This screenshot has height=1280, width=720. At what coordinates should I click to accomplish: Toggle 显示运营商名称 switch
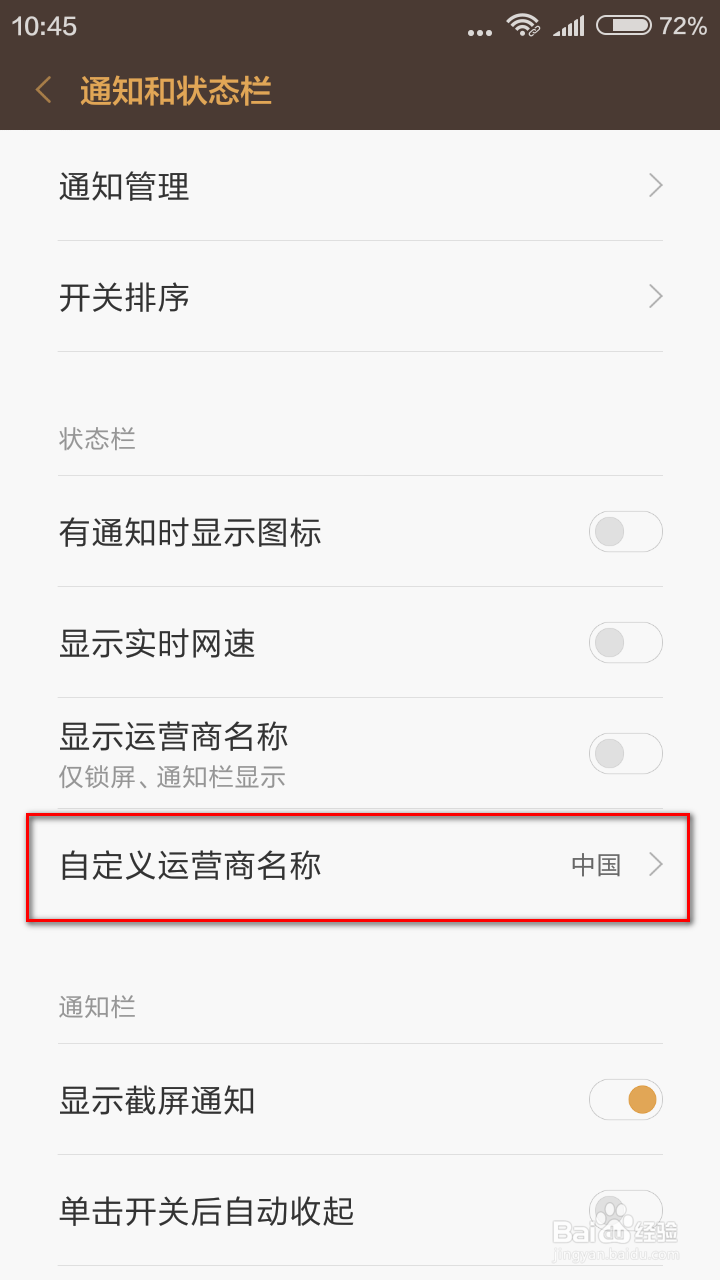coord(625,752)
